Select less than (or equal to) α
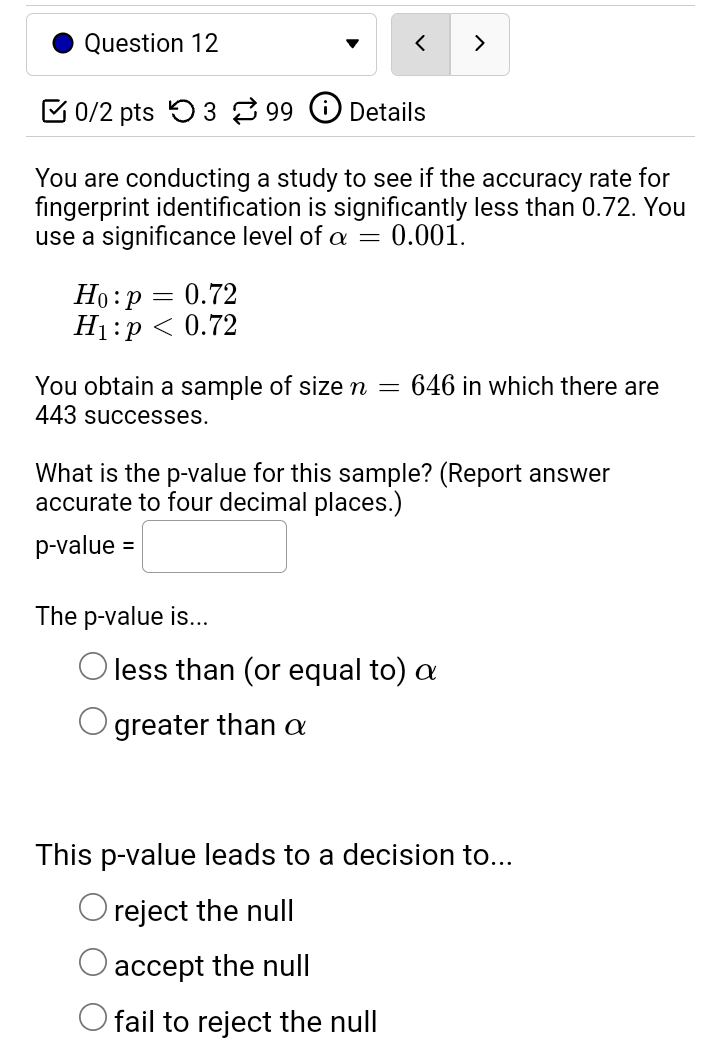Image resolution: width=720 pixels, height=1064 pixels. click(93, 666)
